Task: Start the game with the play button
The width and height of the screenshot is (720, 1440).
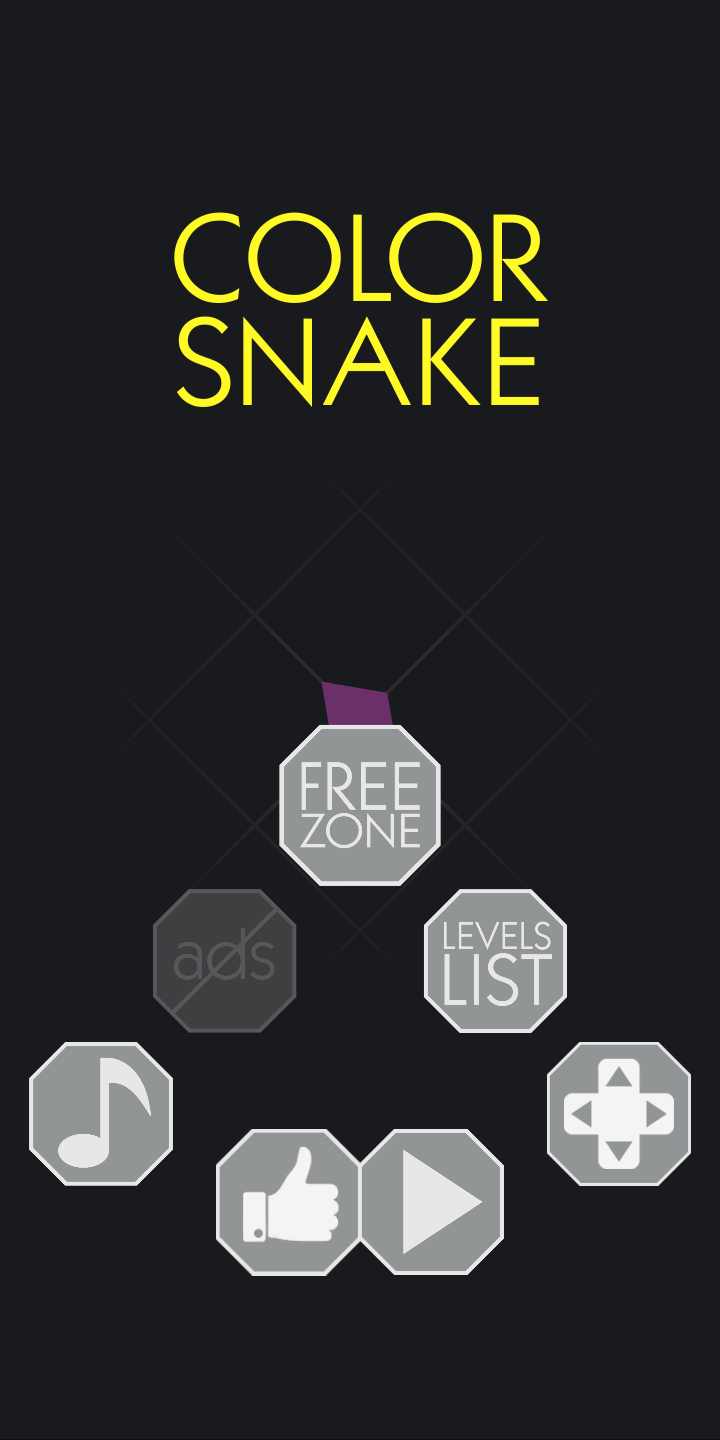Action: (x=432, y=1202)
